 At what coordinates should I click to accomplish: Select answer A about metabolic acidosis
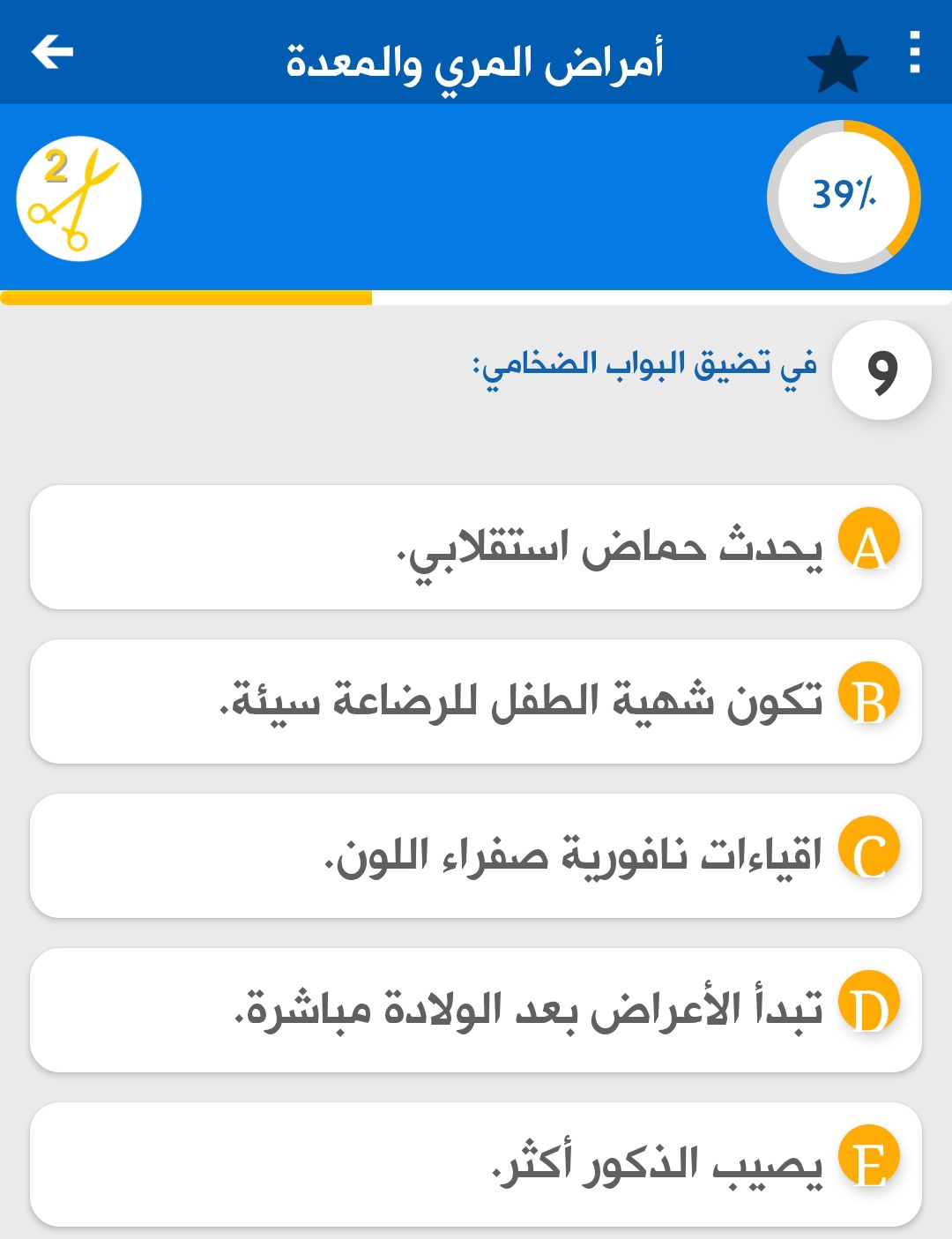tap(476, 547)
